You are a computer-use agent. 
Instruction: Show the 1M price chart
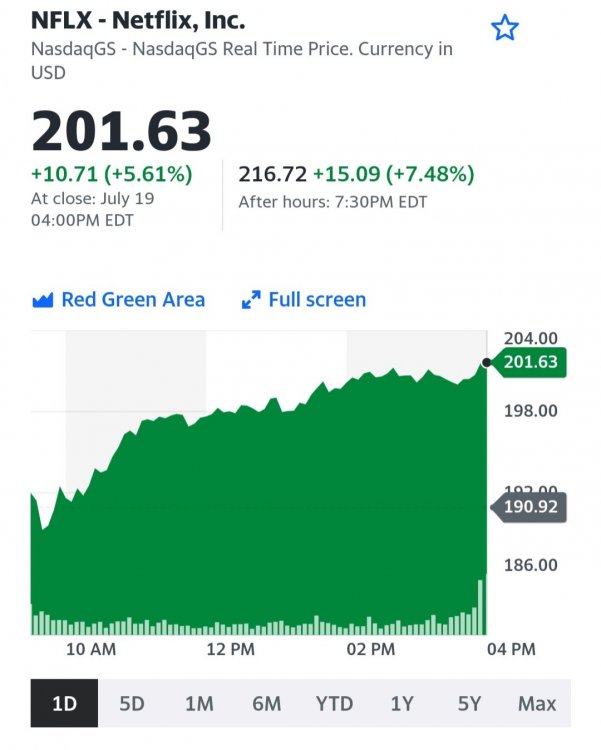click(199, 703)
